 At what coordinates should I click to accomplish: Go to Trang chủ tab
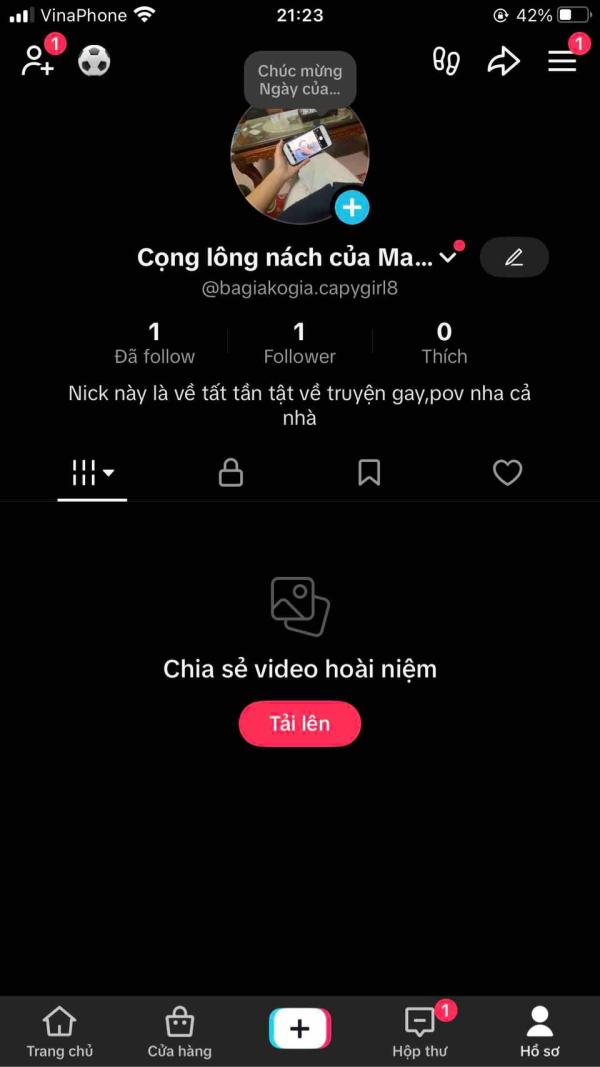[x=60, y=1032]
